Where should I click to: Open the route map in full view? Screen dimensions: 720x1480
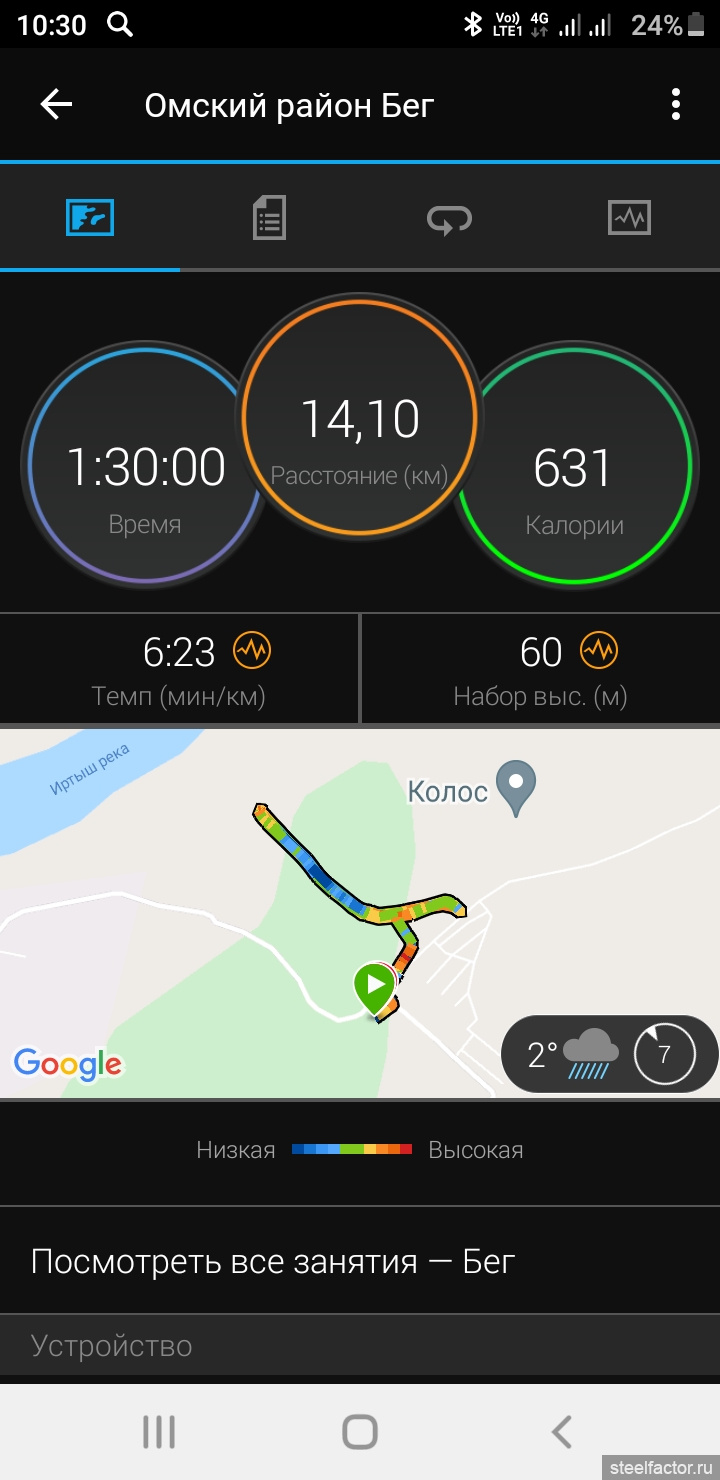pyautogui.click(x=360, y=913)
